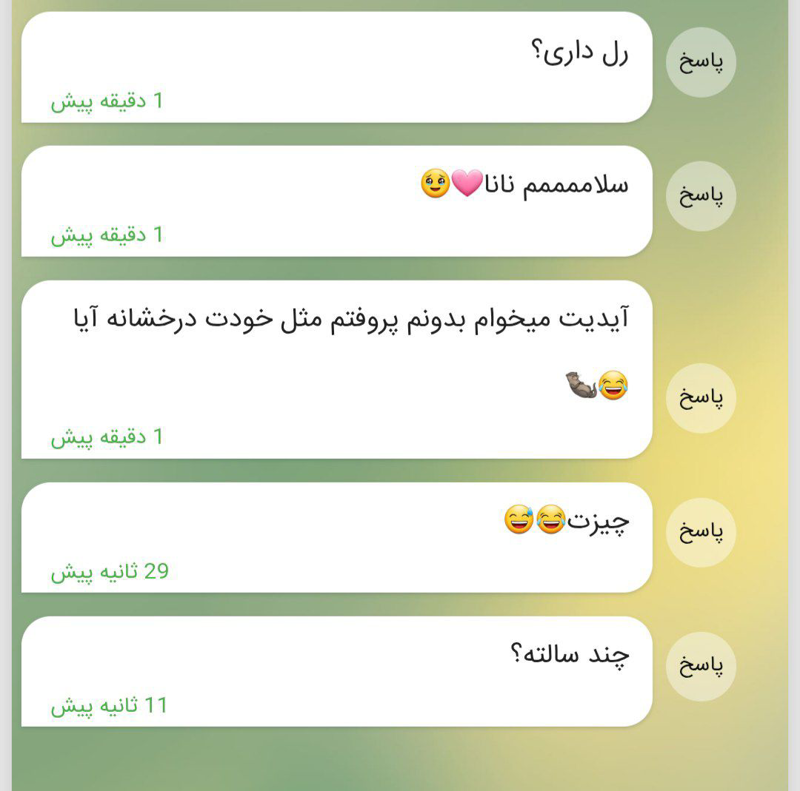Reply to the 'سلامممم نانا' message
The width and height of the screenshot is (800, 791).
pyautogui.click(x=701, y=196)
